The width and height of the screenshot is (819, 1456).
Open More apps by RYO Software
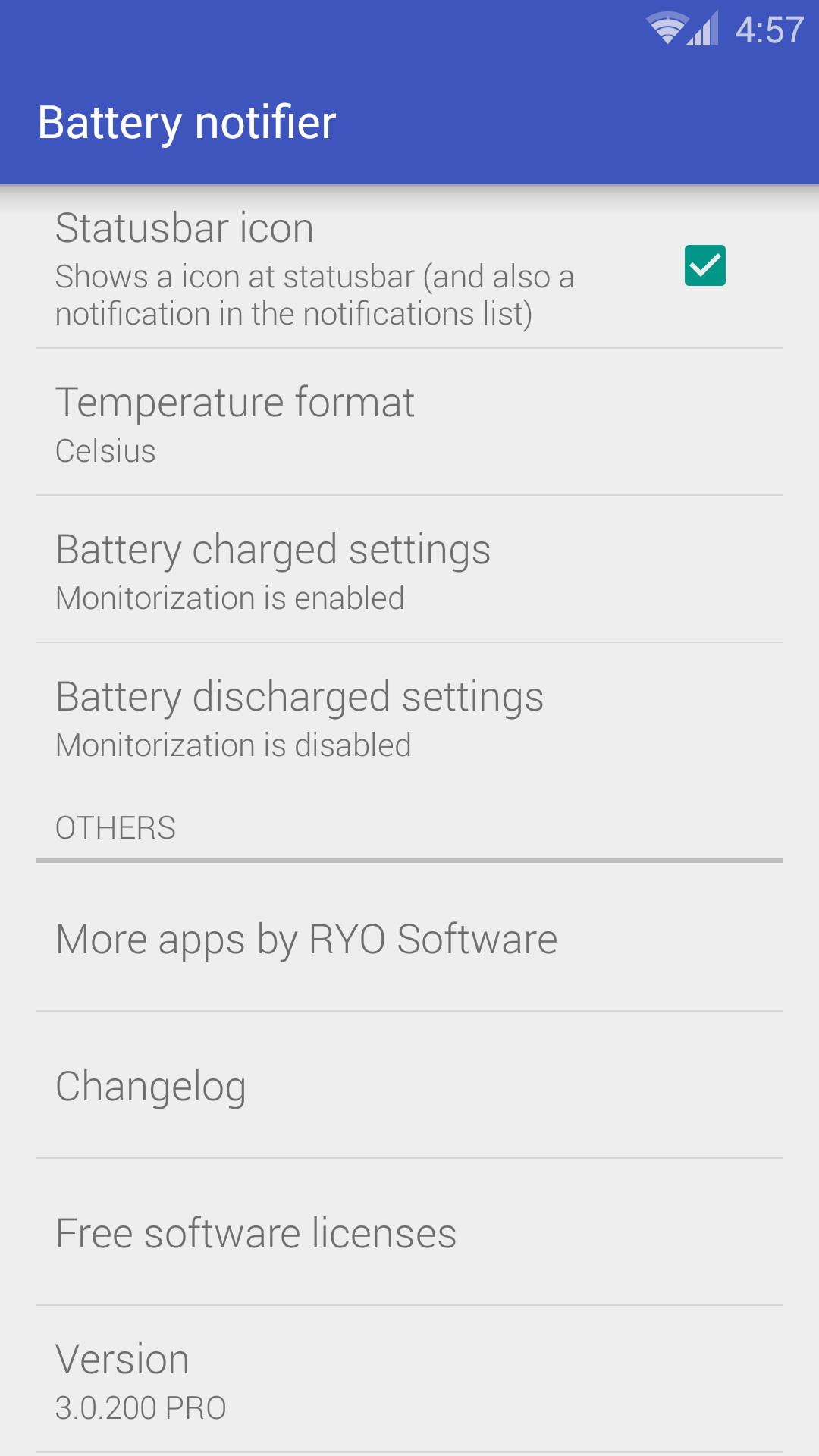point(306,938)
